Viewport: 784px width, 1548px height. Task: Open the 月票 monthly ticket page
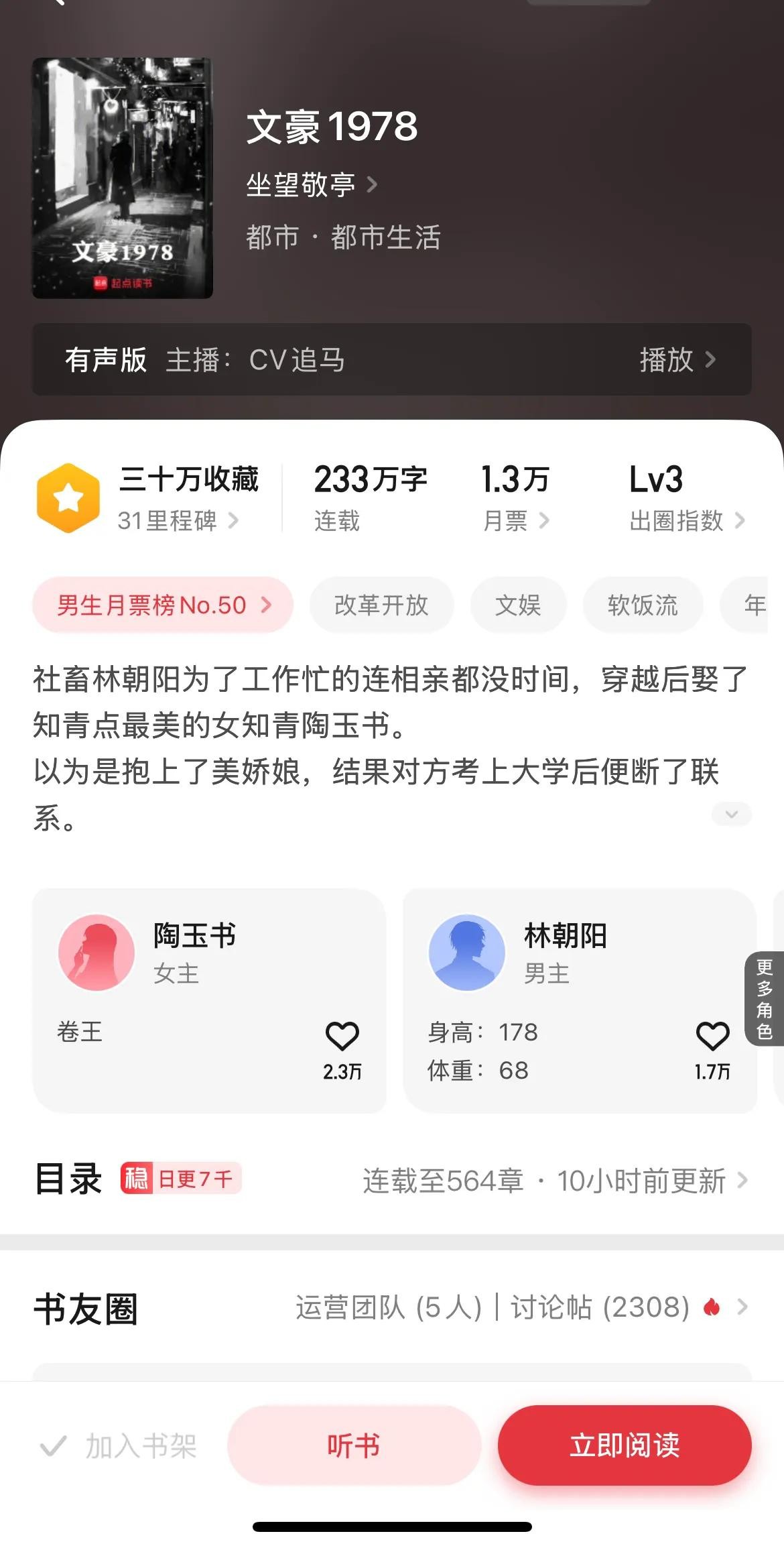[x=515, y=520]
